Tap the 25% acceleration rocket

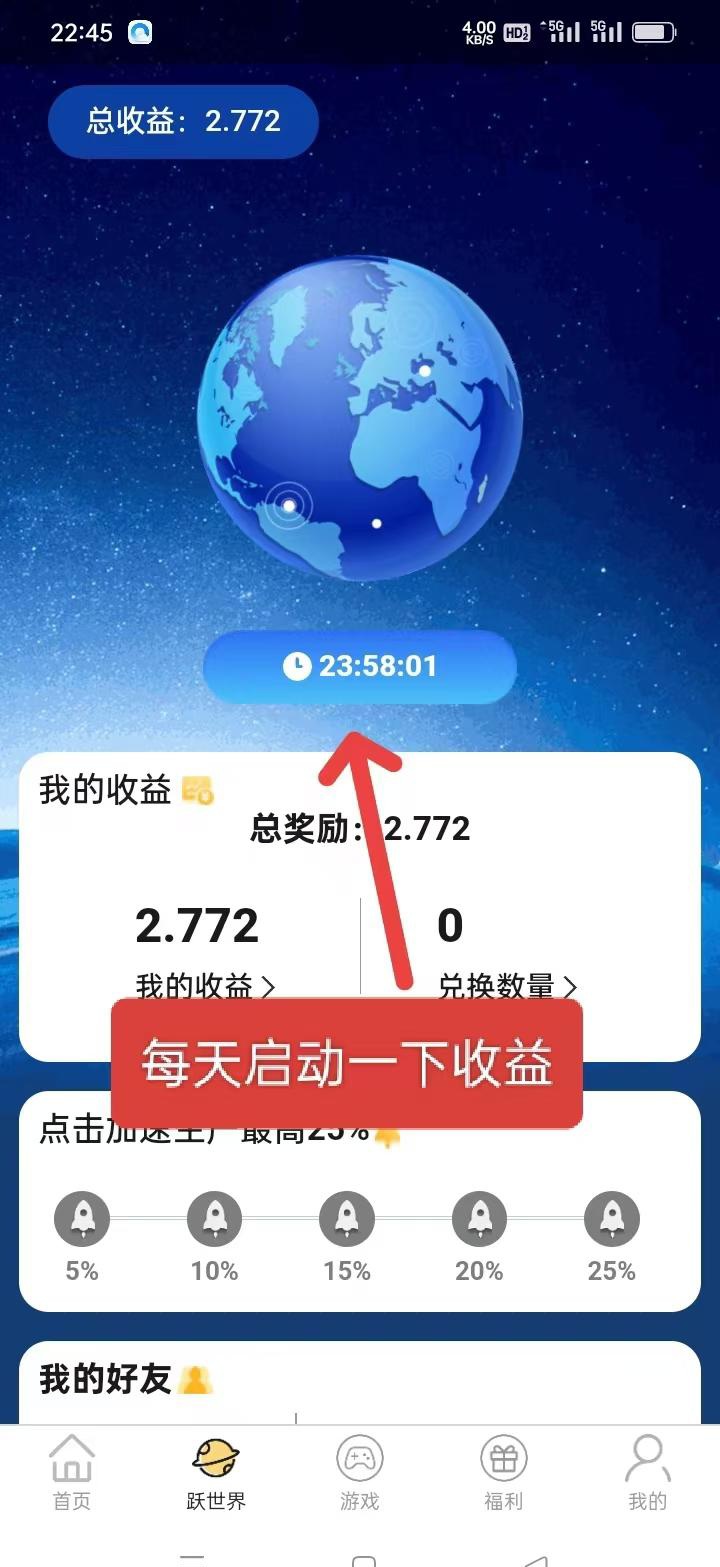pyautogui.click(x=612, y=1218)
